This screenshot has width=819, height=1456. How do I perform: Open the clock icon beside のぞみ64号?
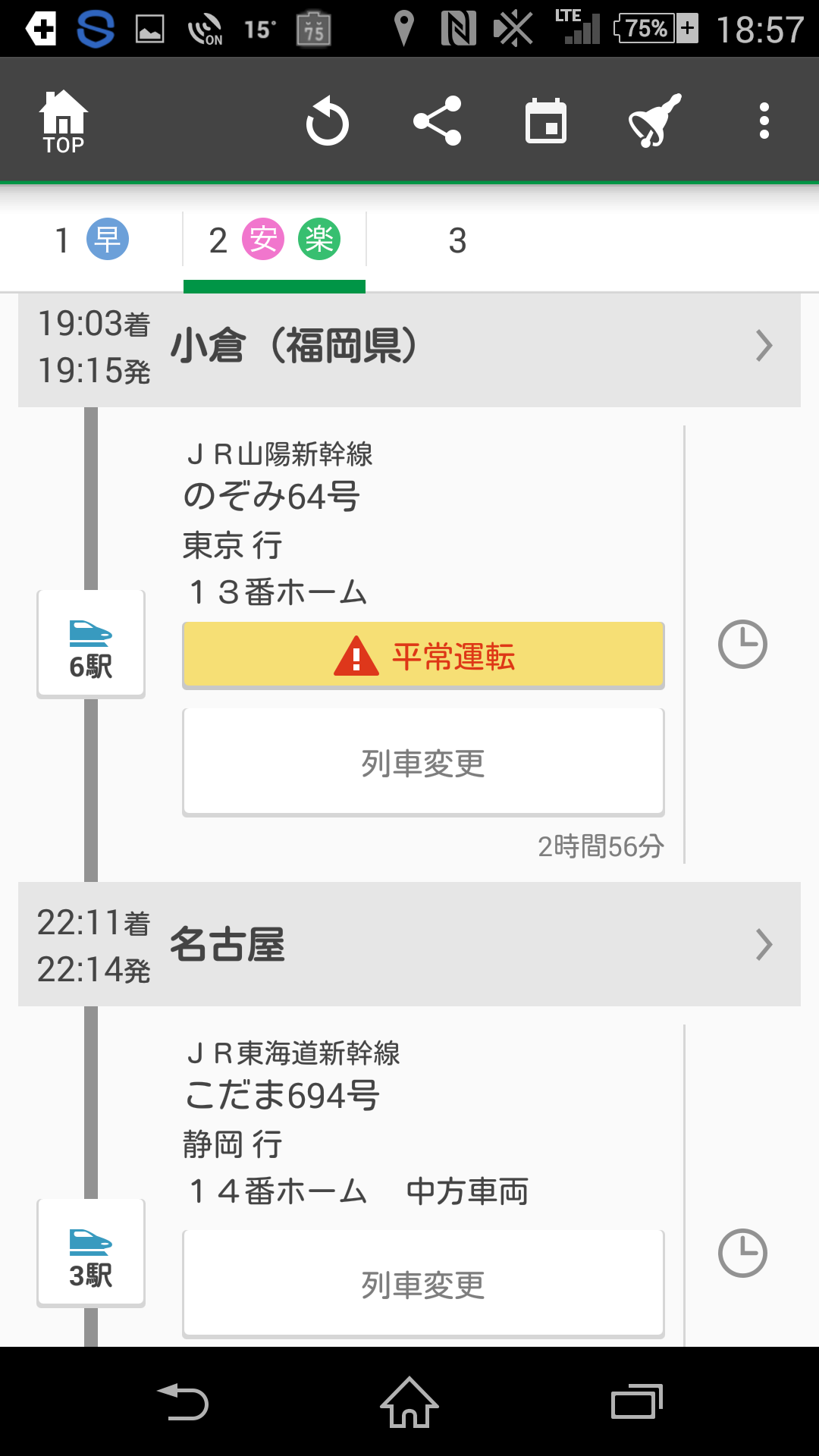pos(742,645)
